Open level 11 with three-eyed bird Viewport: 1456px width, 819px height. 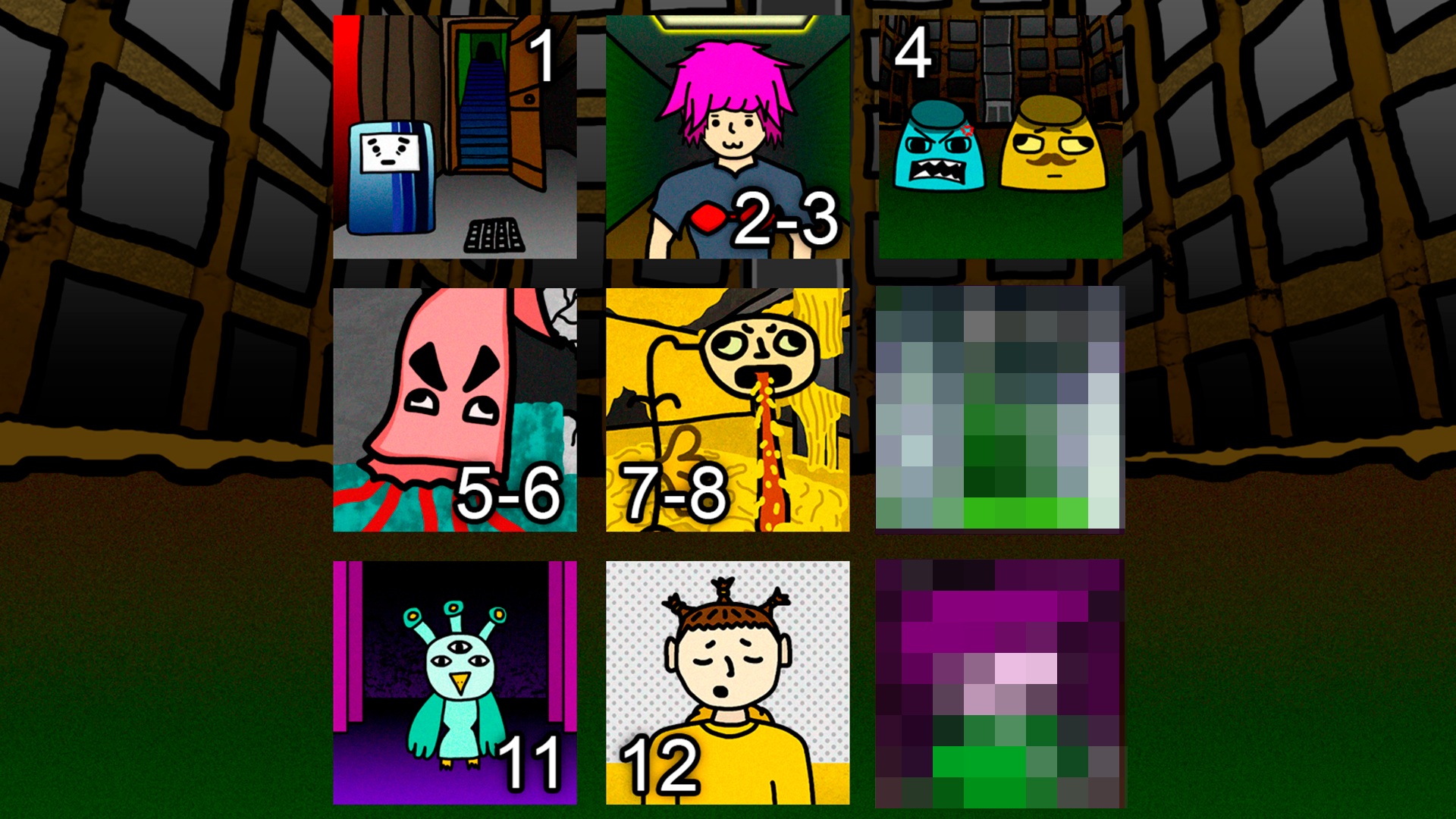tap(455, 683)
